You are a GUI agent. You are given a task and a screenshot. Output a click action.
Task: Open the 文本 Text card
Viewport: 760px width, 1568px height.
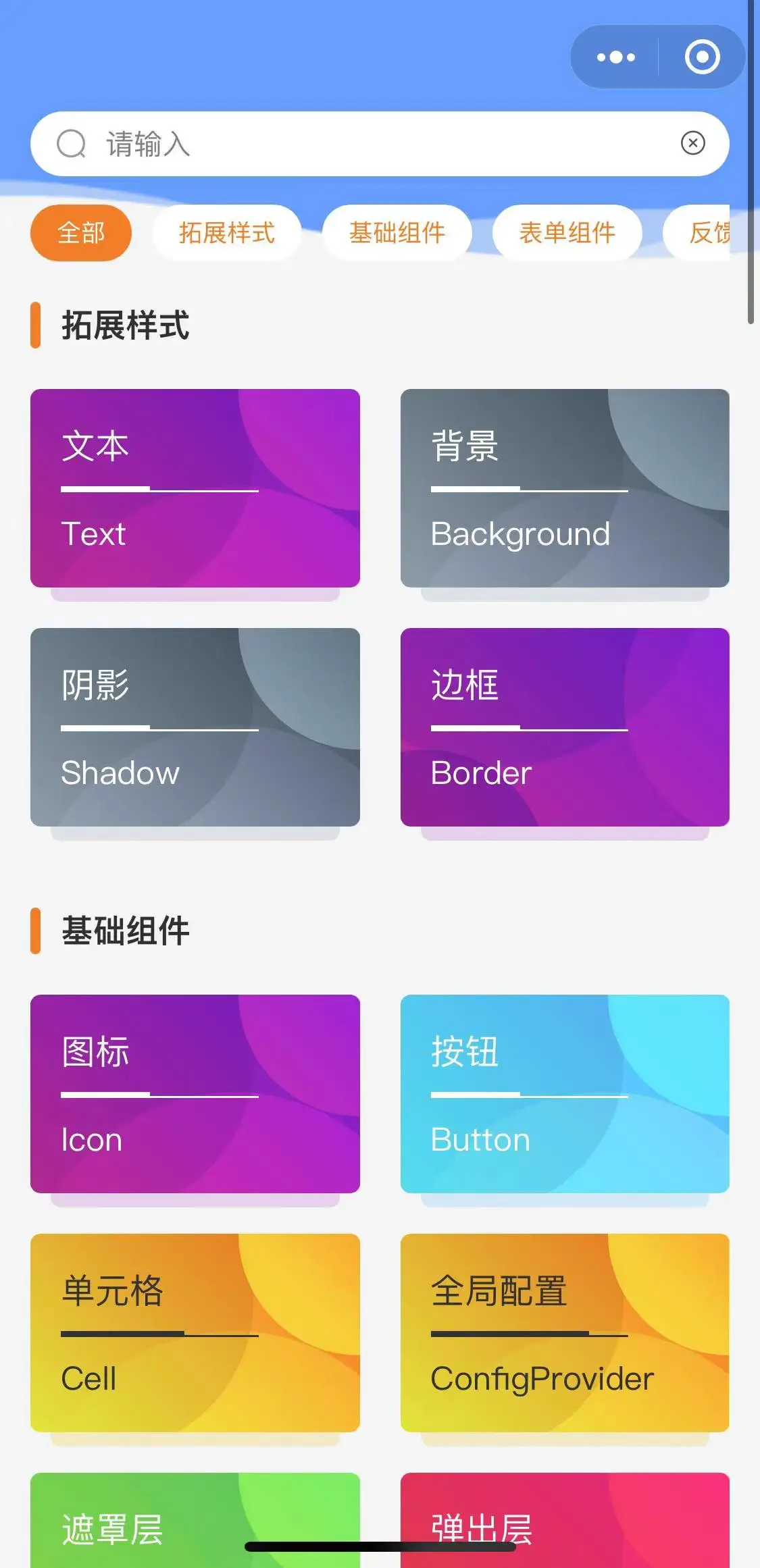(x=195, y=488)
